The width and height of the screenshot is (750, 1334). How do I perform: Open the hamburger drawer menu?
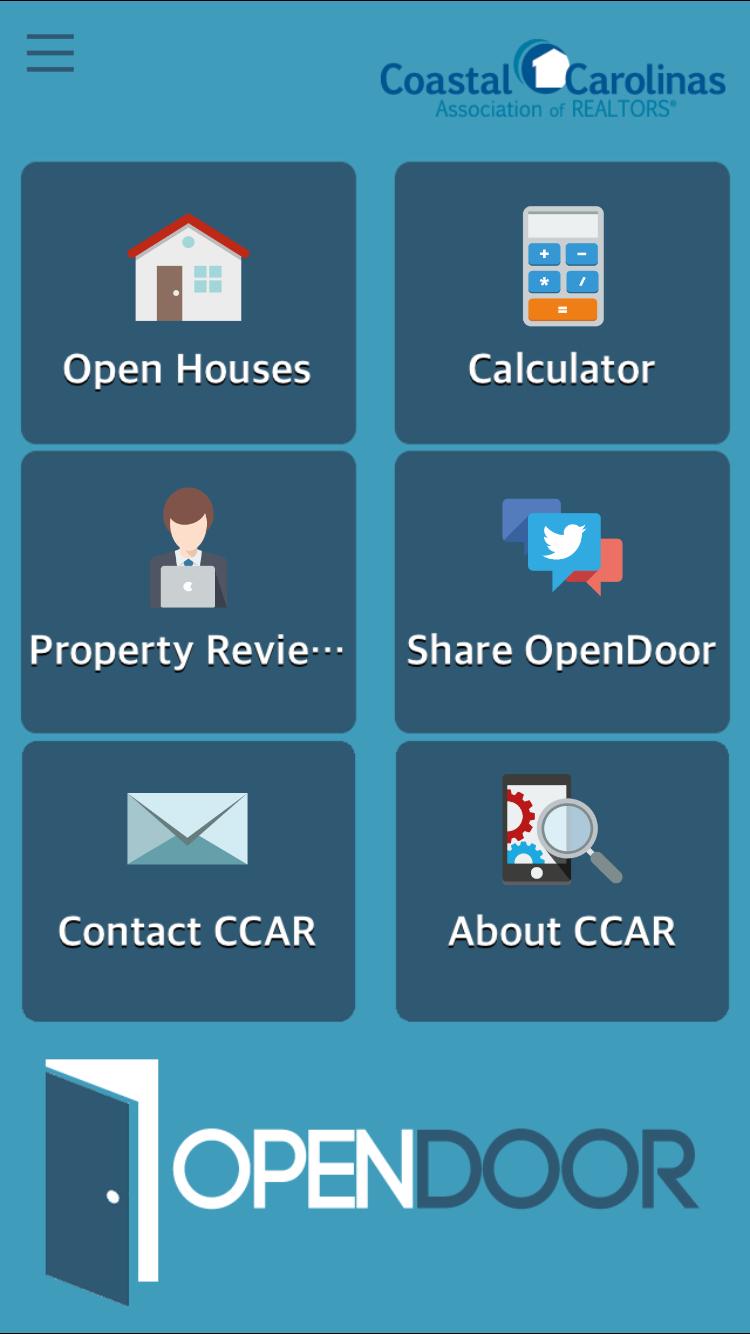tap(50, 53)
